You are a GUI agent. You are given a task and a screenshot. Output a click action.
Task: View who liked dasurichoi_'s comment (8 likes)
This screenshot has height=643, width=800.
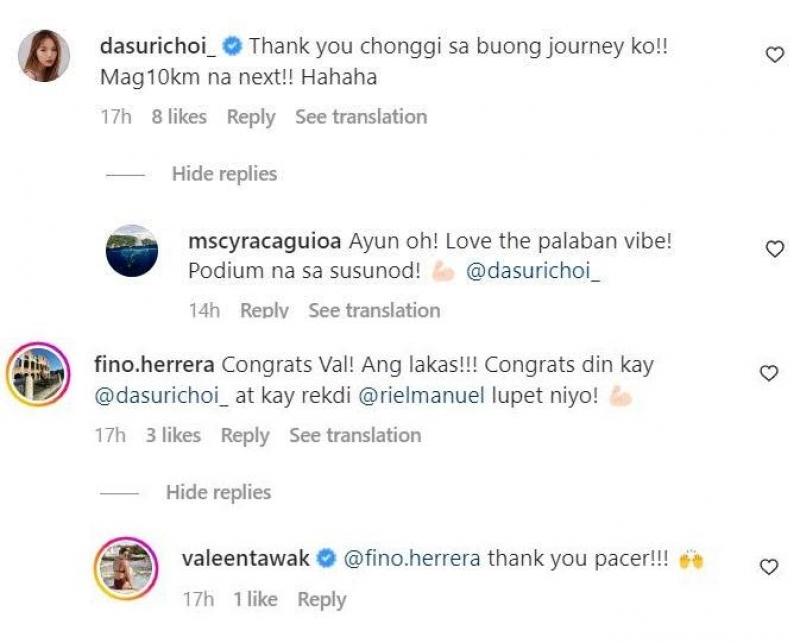[x=179, y=117]
